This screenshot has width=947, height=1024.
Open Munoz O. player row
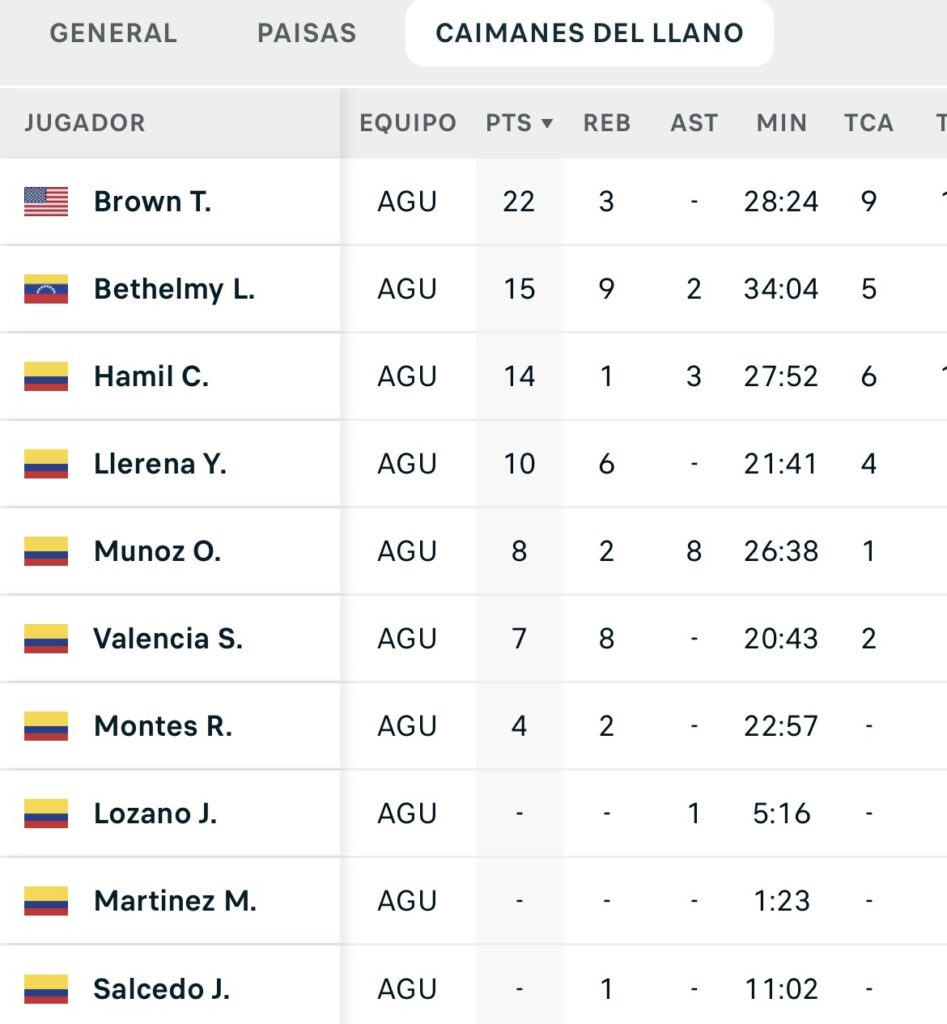[x=157, y=551]
